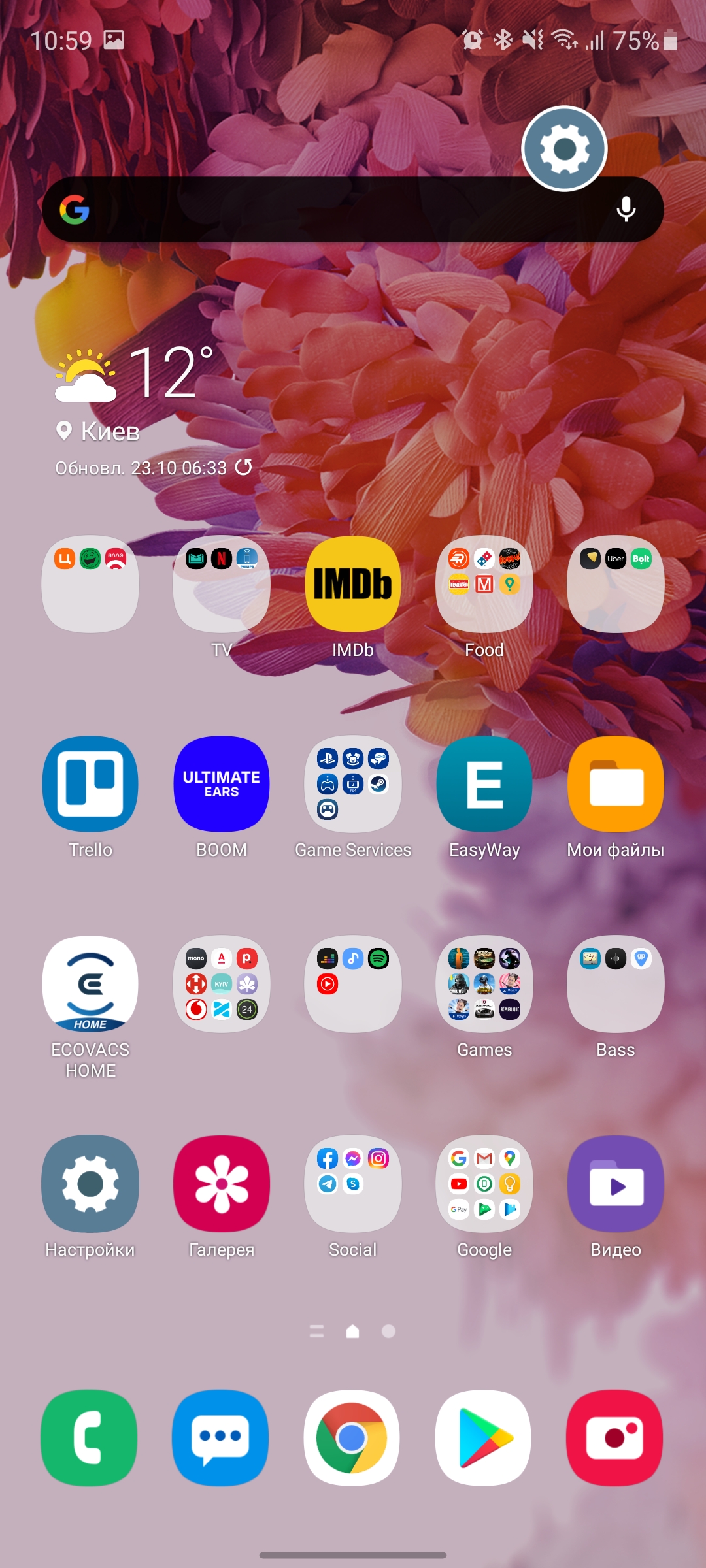This screenshot has height=1568, width=706.
Task: Open the Phone dialer in the dock
Action: click(x=89, y=1437)
